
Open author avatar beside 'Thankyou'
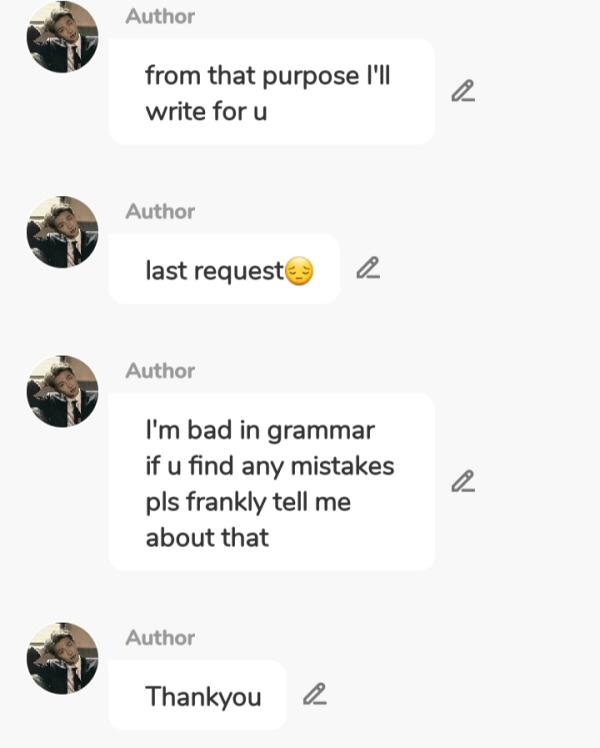[x=62, y=658]
